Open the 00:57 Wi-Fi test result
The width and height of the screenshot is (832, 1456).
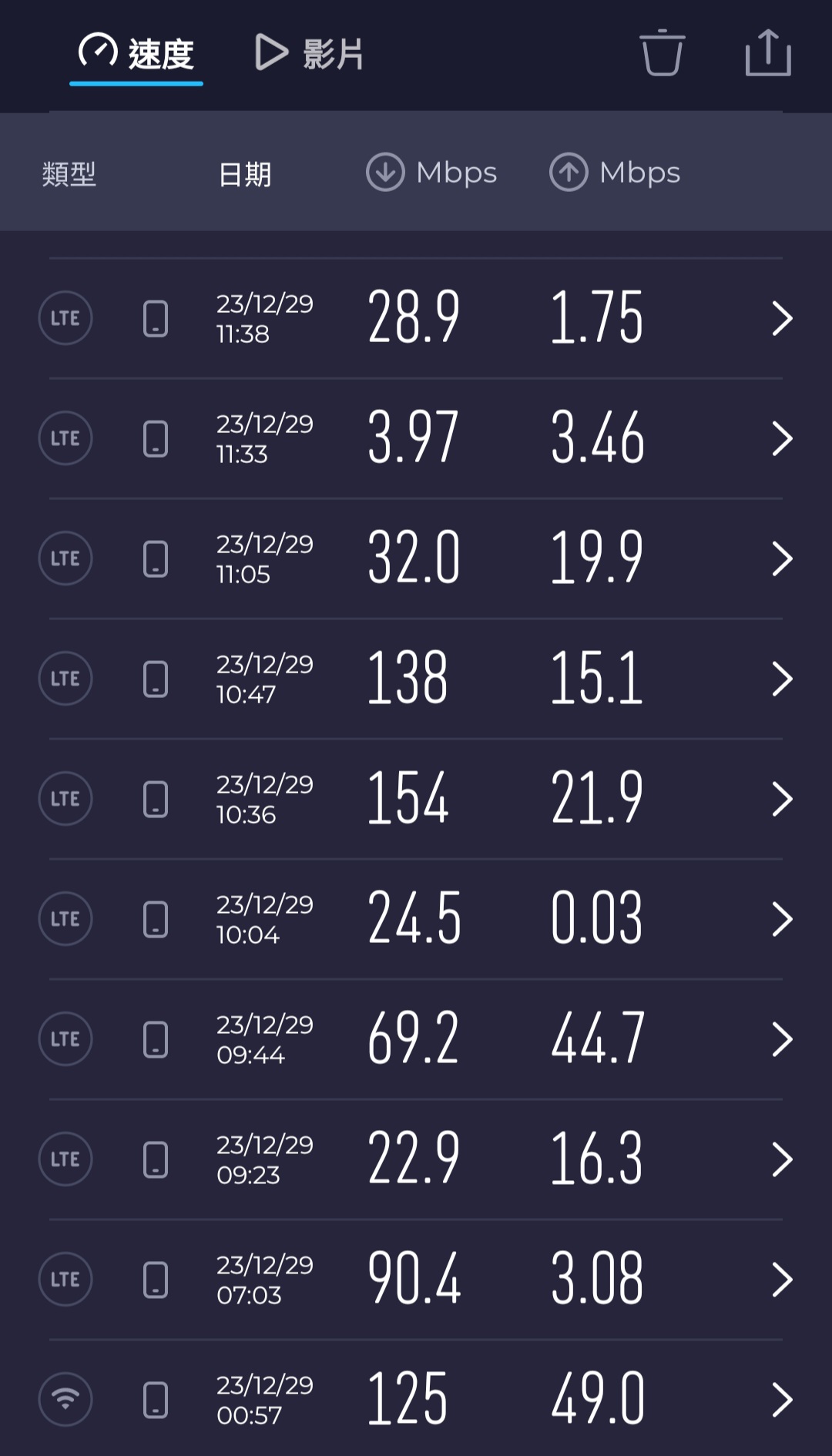pos(416,1398)
